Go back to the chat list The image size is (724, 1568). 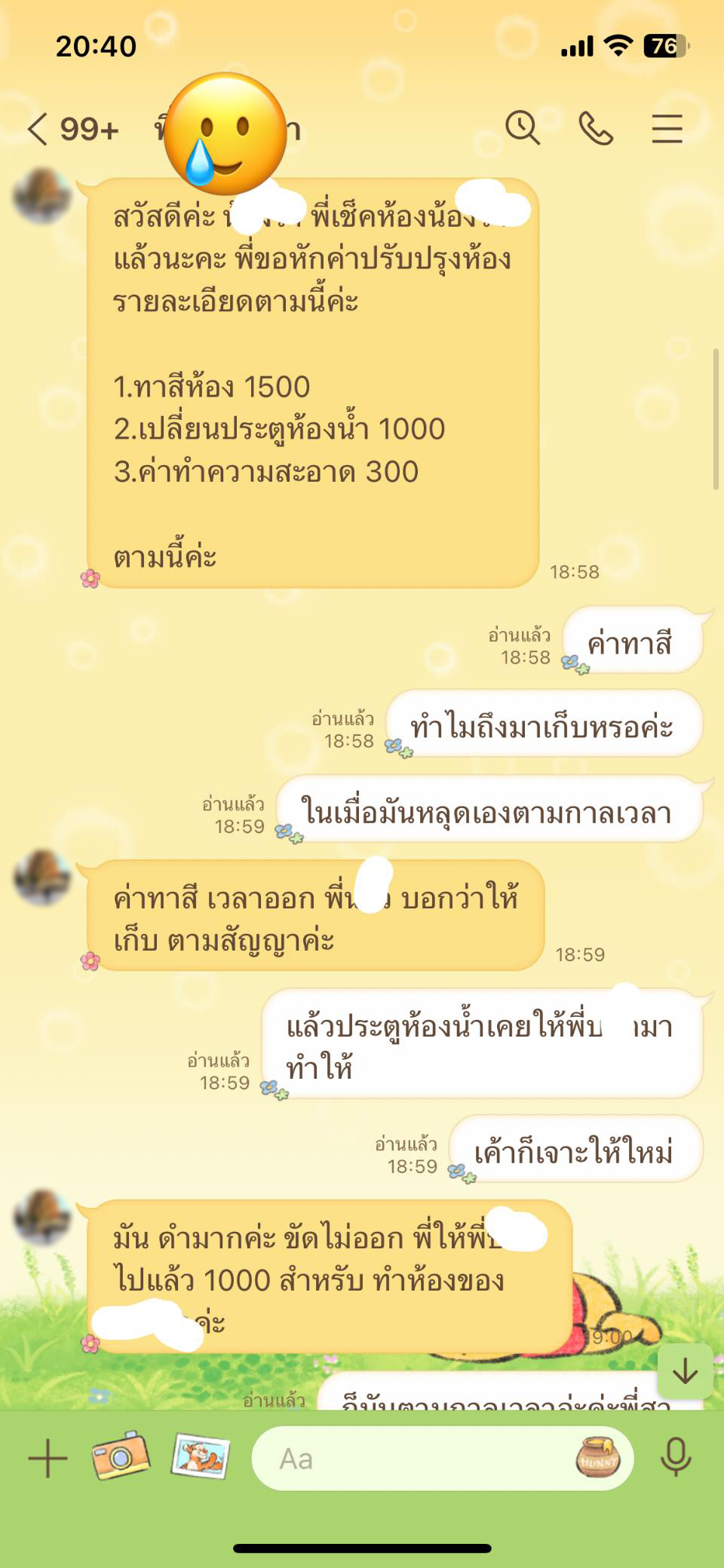click(x=39, y=129)
